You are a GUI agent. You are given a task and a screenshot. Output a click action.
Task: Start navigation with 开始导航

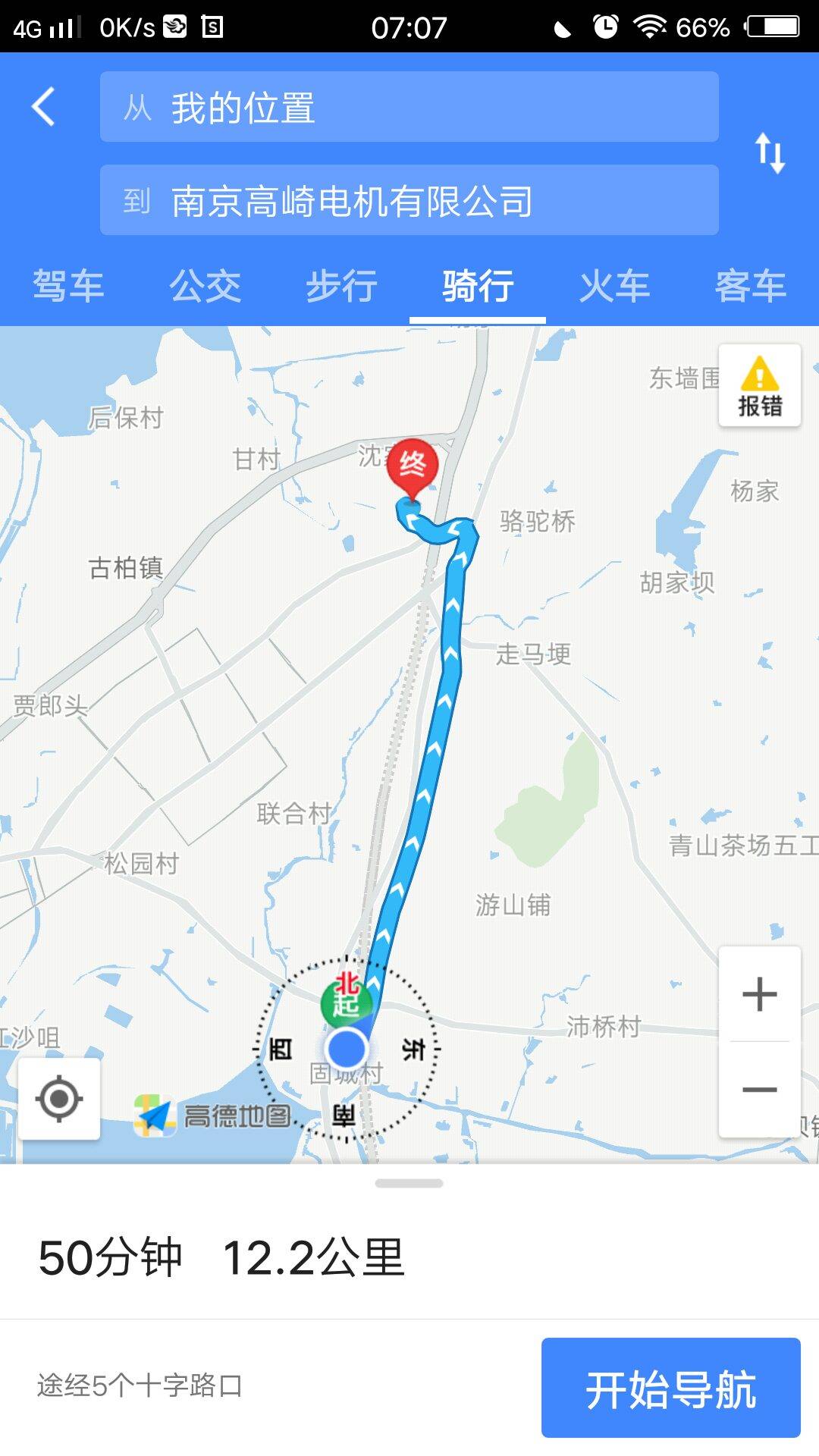coord(670,1388)
